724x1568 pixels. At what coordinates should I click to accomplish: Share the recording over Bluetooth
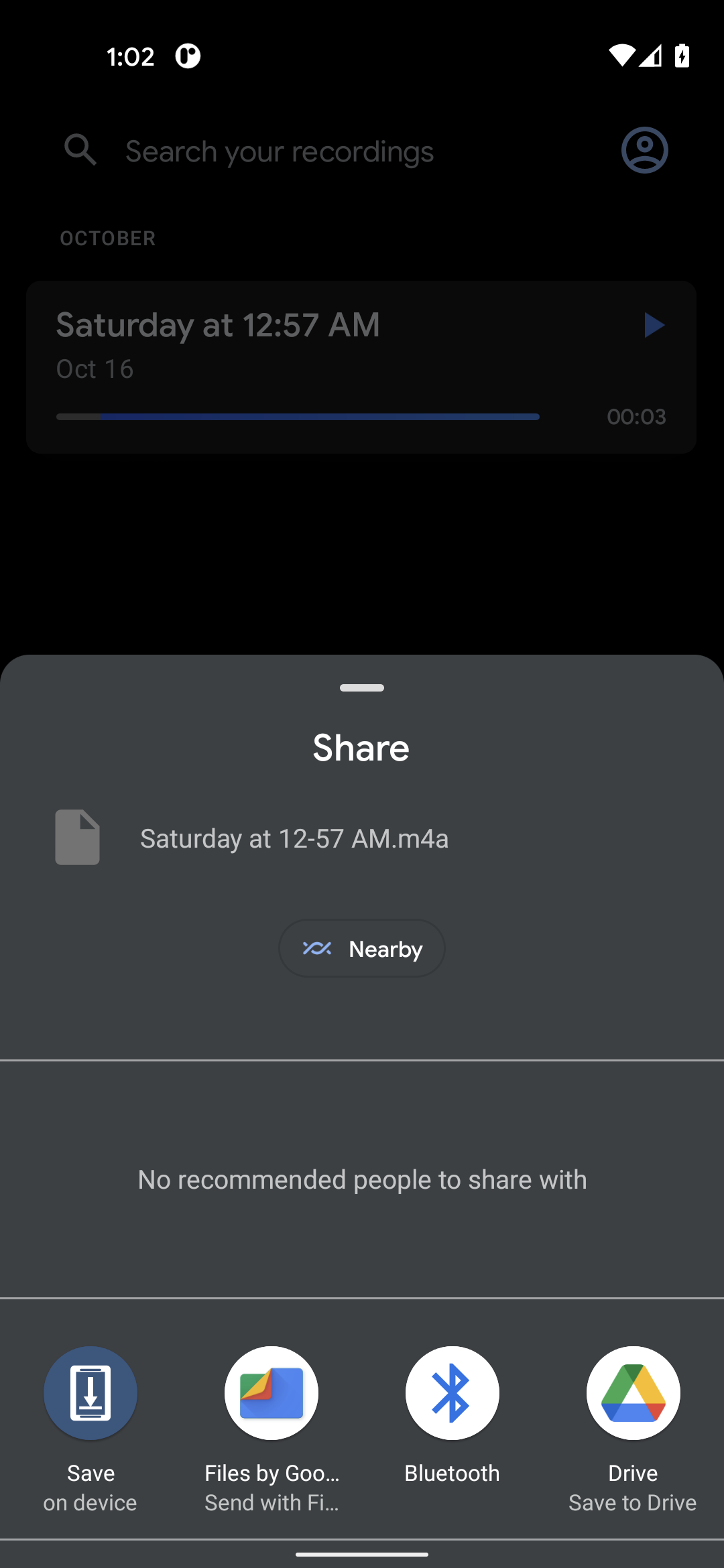pyautogui.click(x=452, y=1393)
